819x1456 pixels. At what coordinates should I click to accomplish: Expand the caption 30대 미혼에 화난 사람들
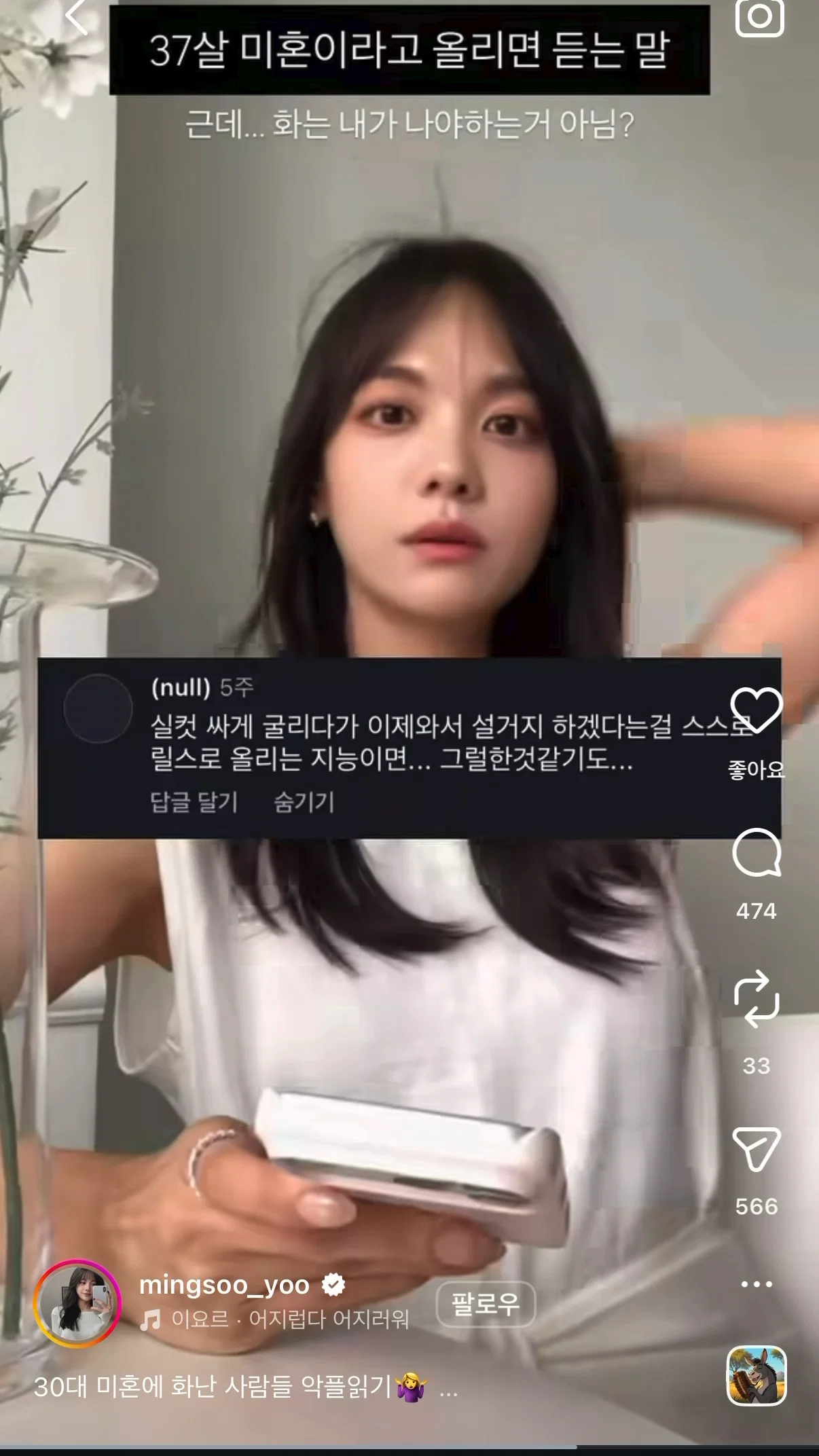(x=245, y=1387)
